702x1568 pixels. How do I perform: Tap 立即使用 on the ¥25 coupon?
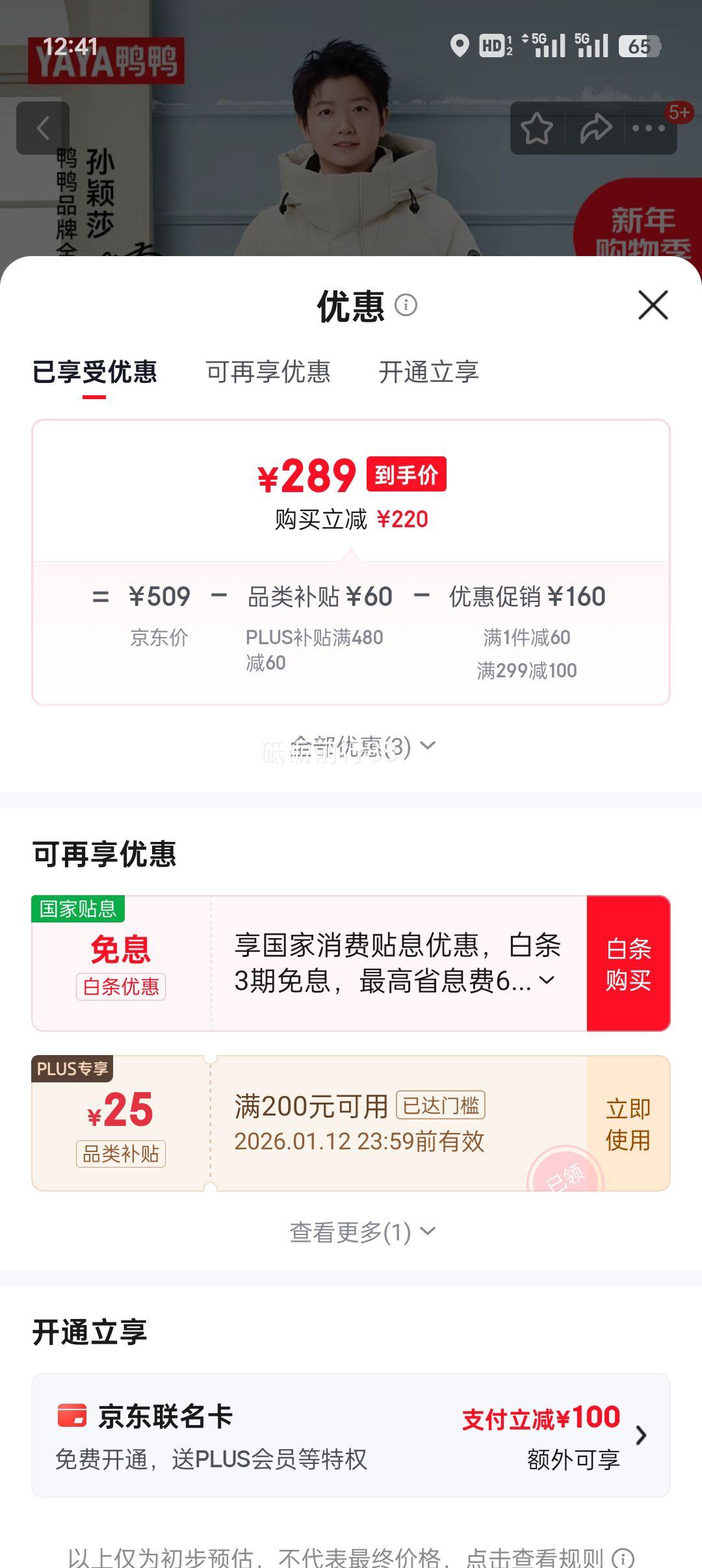click(628, 1123)
